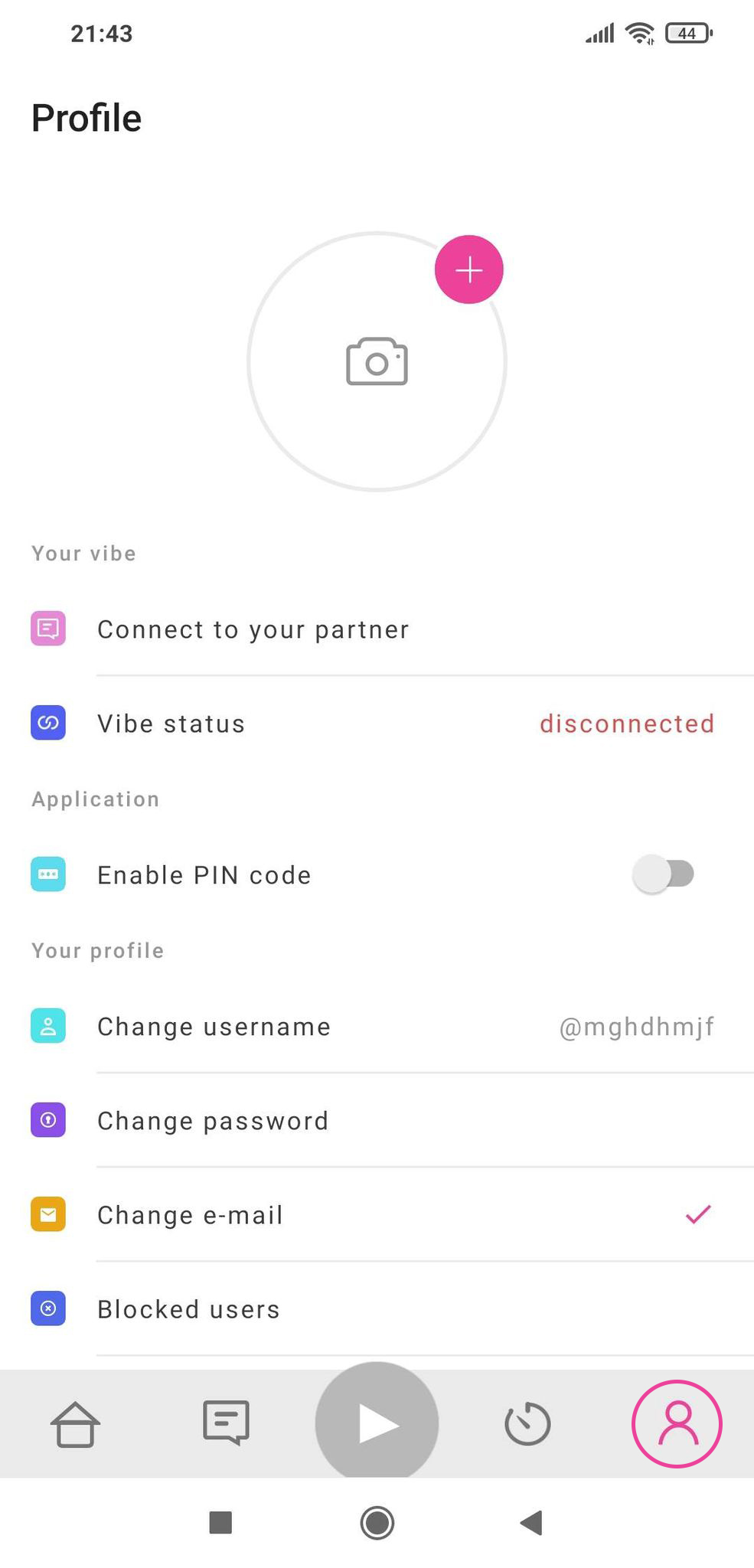
Task: Open Blocked users list
Action: point(377,1309)
